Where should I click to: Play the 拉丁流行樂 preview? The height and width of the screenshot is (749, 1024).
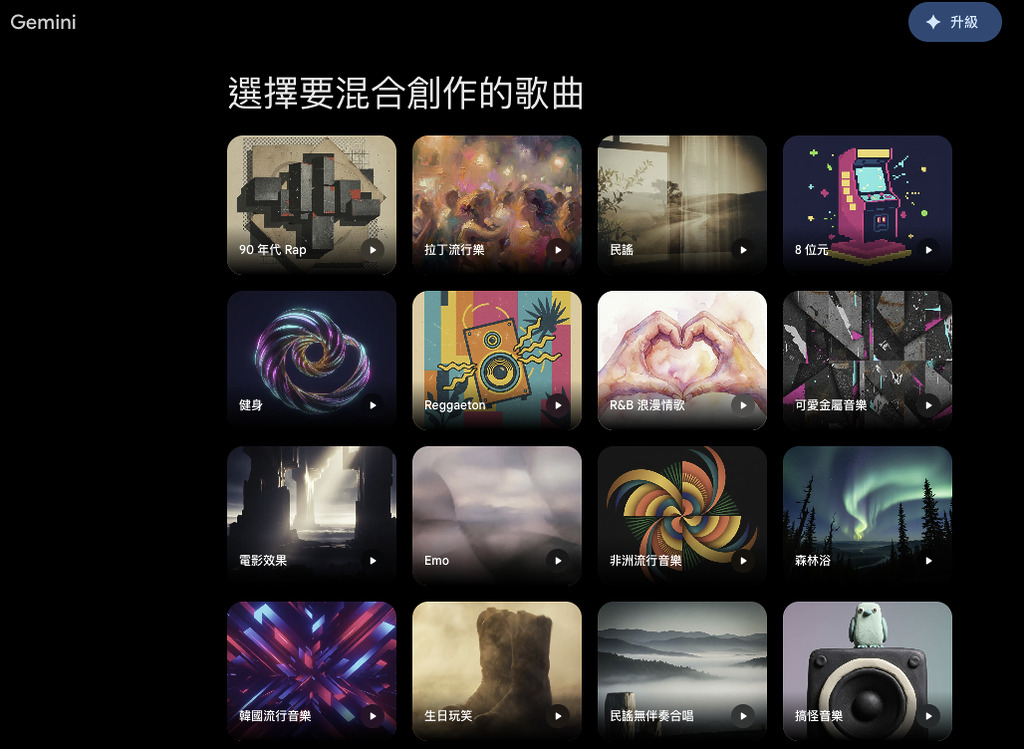pos(558,250)
